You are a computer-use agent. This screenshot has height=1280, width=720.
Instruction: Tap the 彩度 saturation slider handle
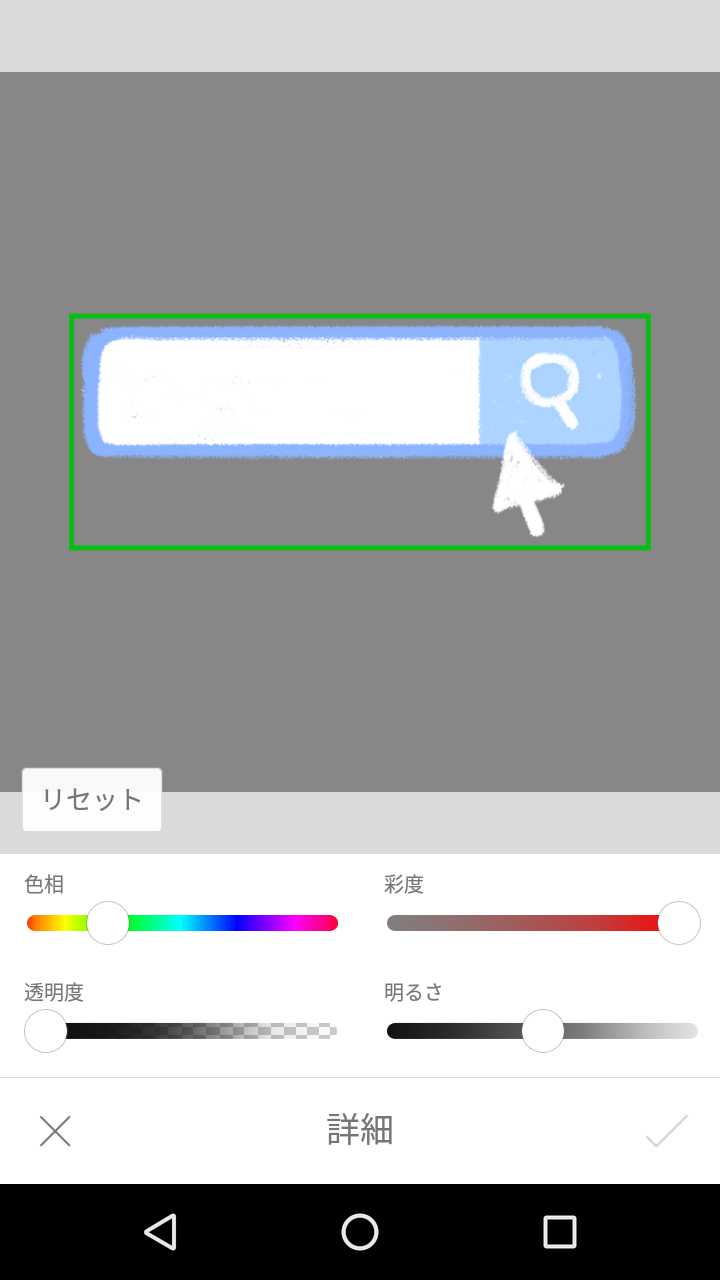coord(679,923)
